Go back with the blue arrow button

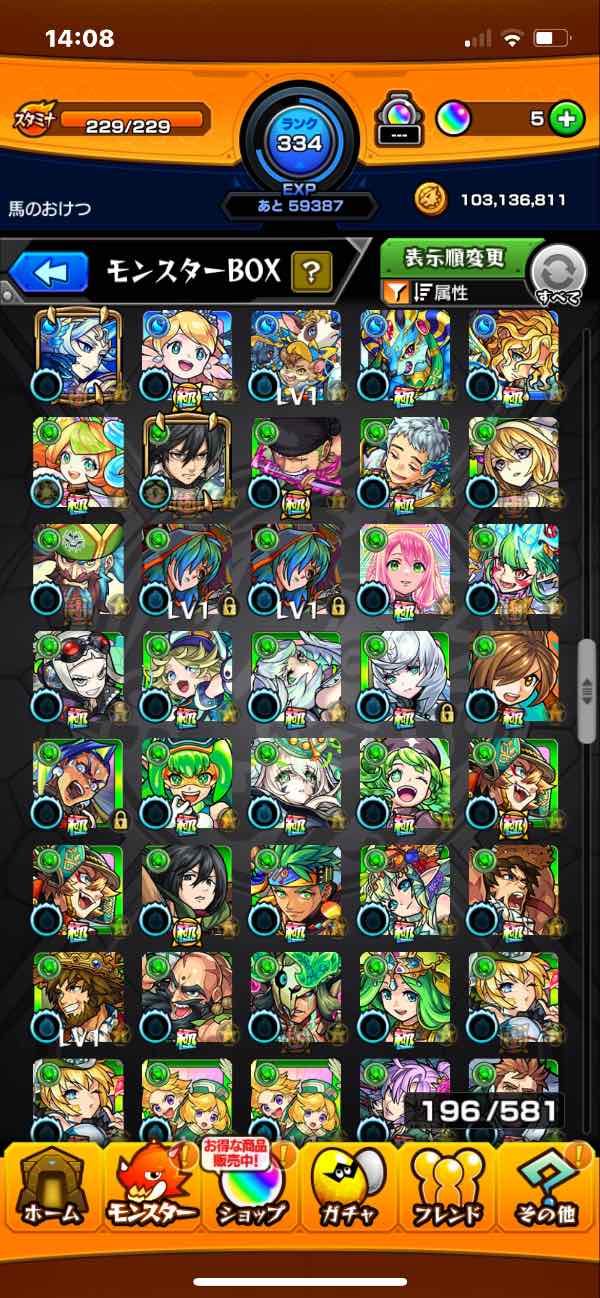click(x=48, y=272)
